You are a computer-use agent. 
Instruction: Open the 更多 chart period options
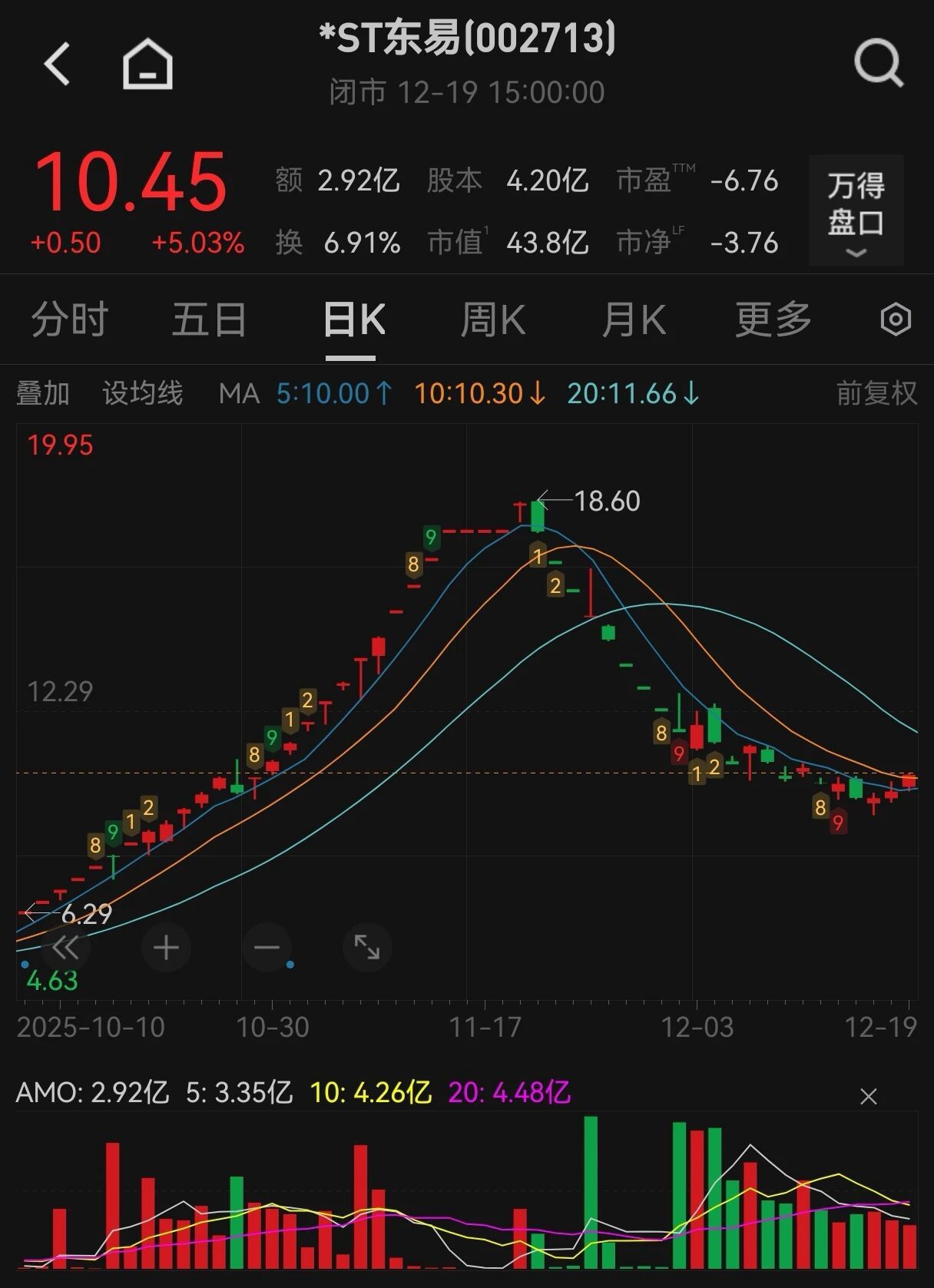tap(773, 320)
